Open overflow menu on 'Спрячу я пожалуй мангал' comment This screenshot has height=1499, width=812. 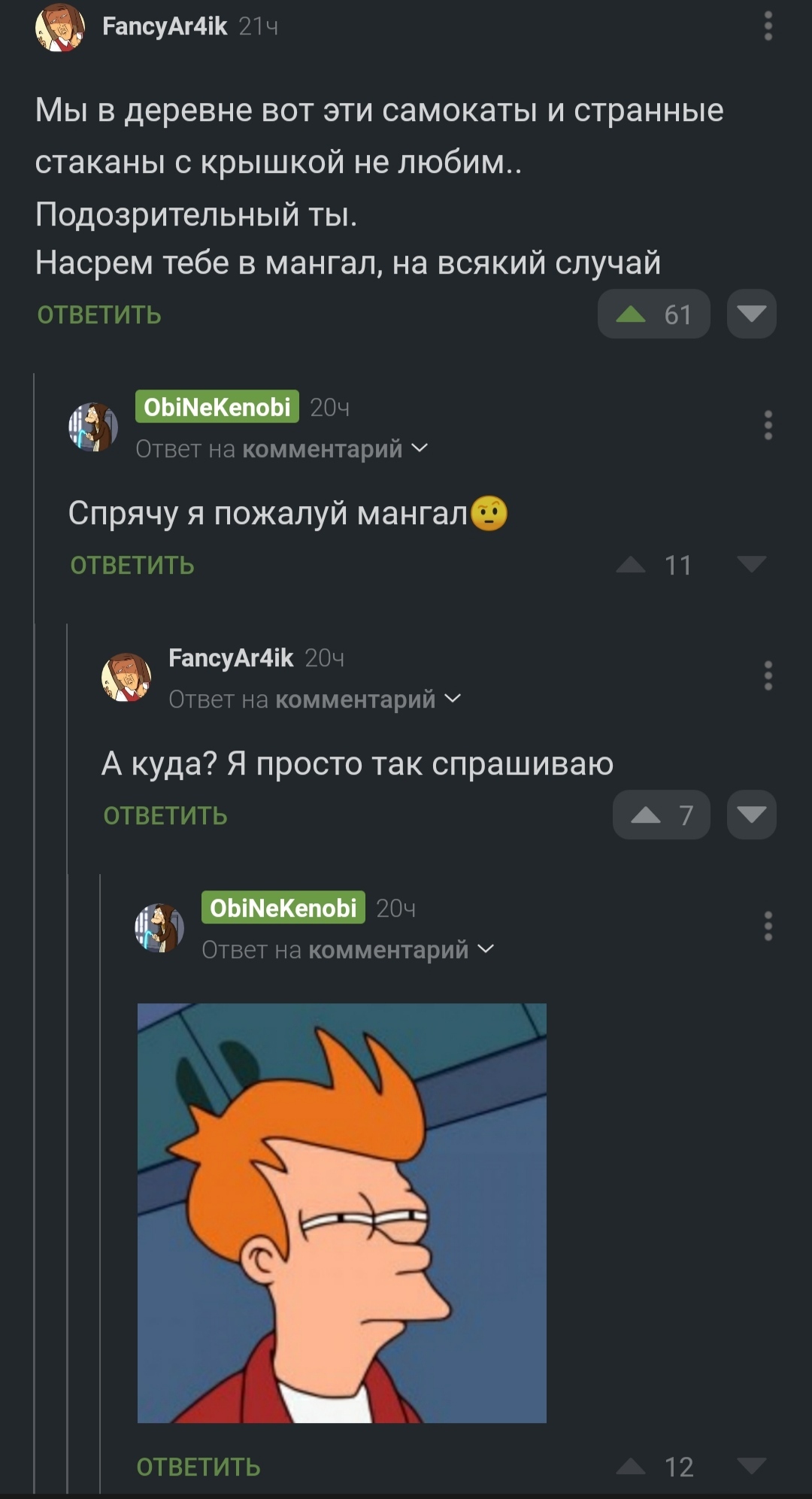[x=768, y=426]
